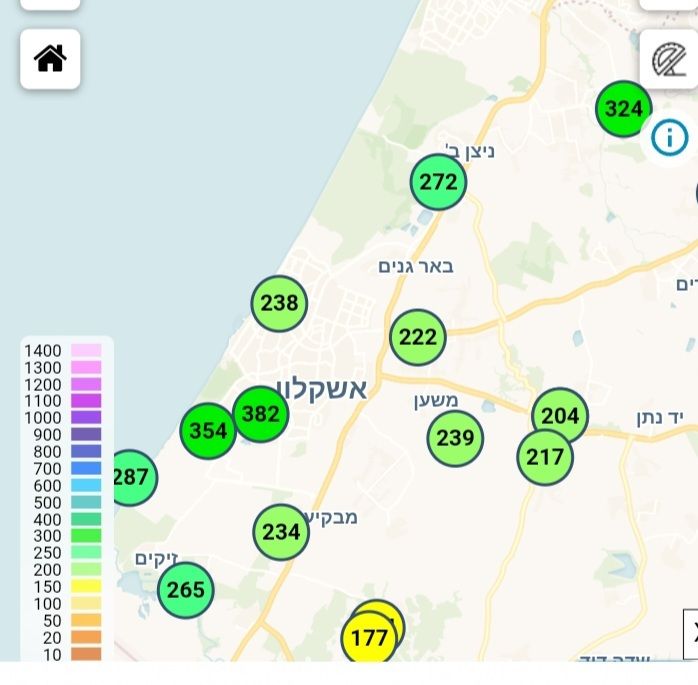Viewport: 698px width, 685px height.
Task: Tap the marker showing 217
Action: tap(545, 457)
